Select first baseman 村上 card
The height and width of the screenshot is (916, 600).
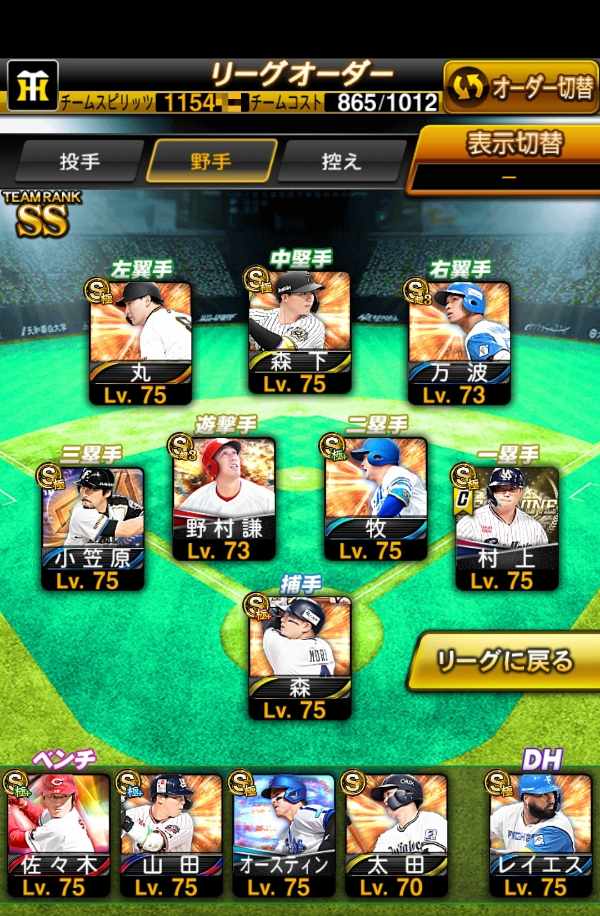(507, 527)
